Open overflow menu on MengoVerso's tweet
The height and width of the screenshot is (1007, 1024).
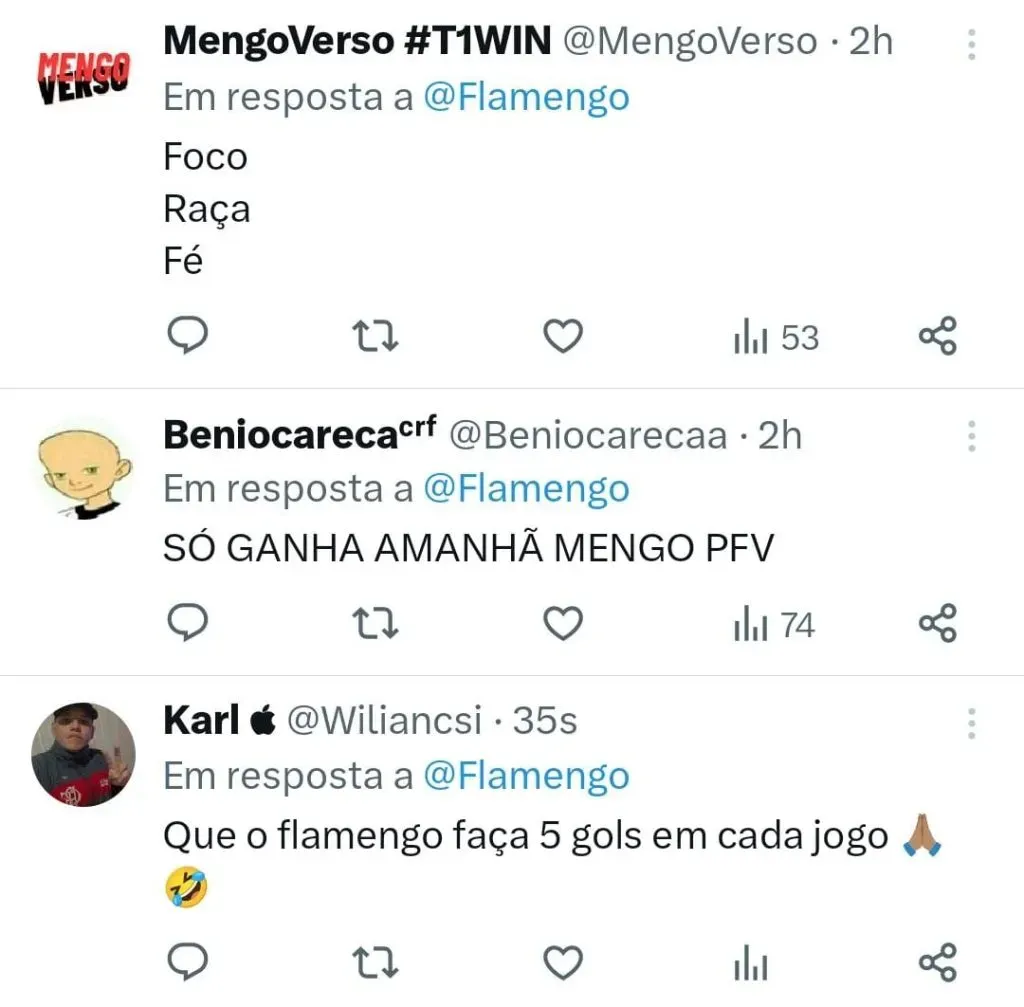(971, 44)
